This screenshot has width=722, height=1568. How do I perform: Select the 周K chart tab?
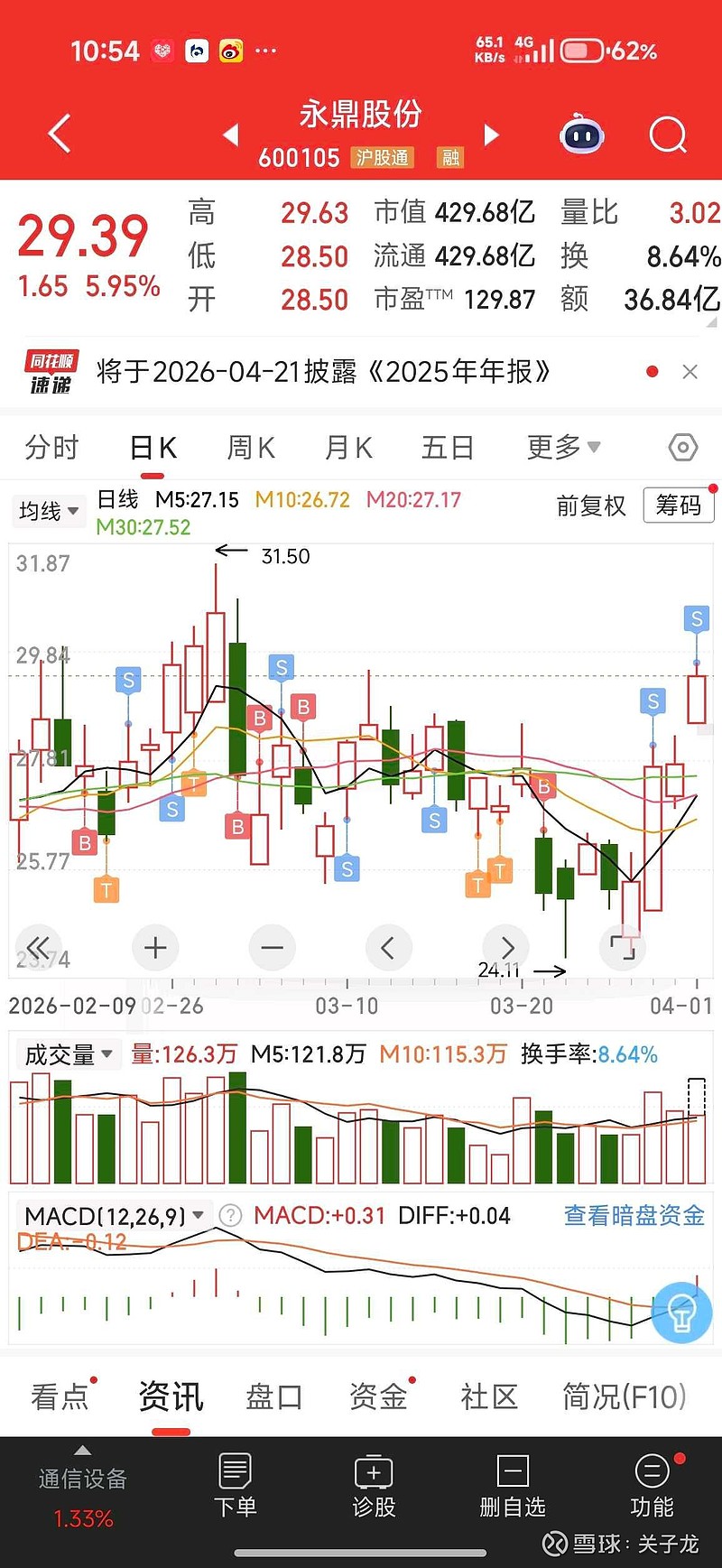tap(250, 448)
